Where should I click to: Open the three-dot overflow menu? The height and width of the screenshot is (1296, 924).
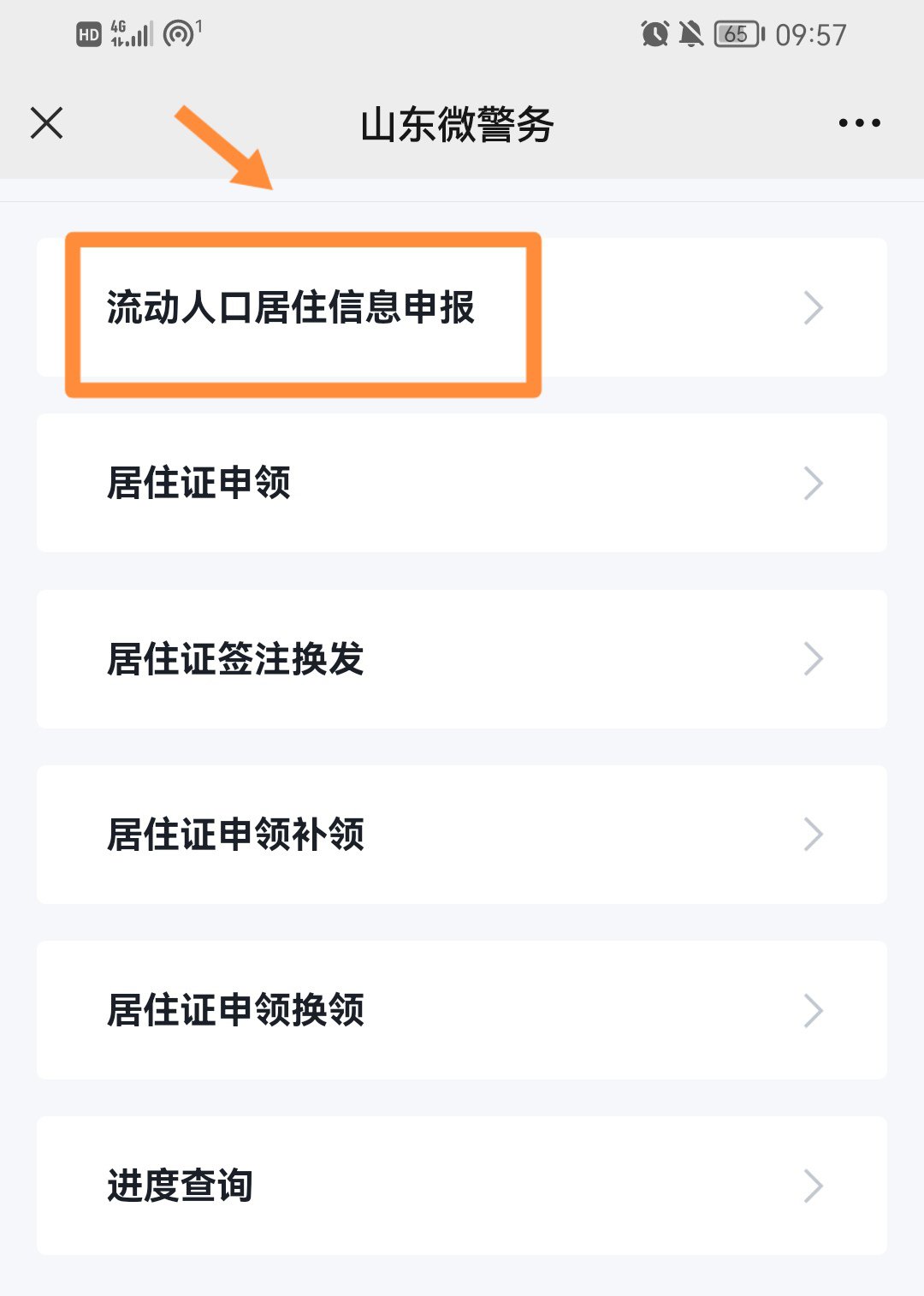(x=859, y=123)
